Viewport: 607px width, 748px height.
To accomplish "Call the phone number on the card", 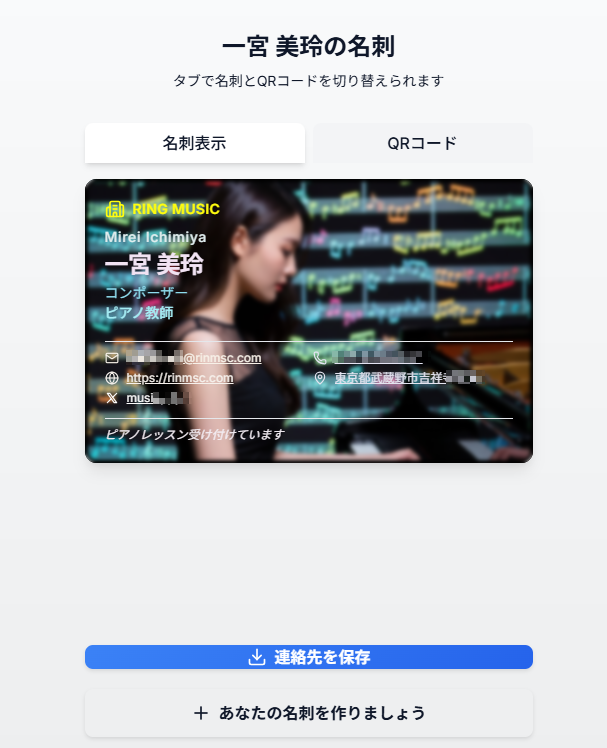I will pos(378,358).
